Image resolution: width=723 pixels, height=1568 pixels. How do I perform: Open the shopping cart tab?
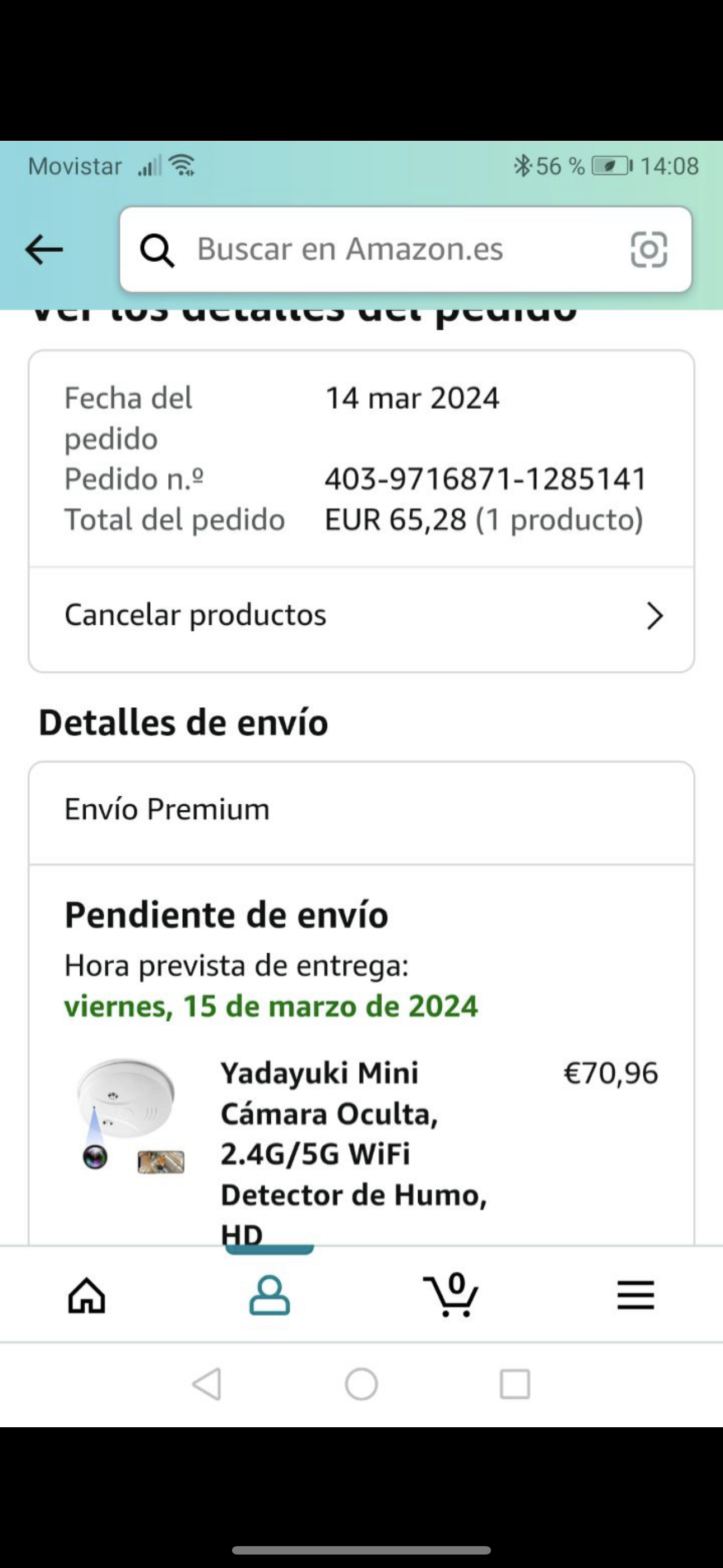coord(452,1295)
